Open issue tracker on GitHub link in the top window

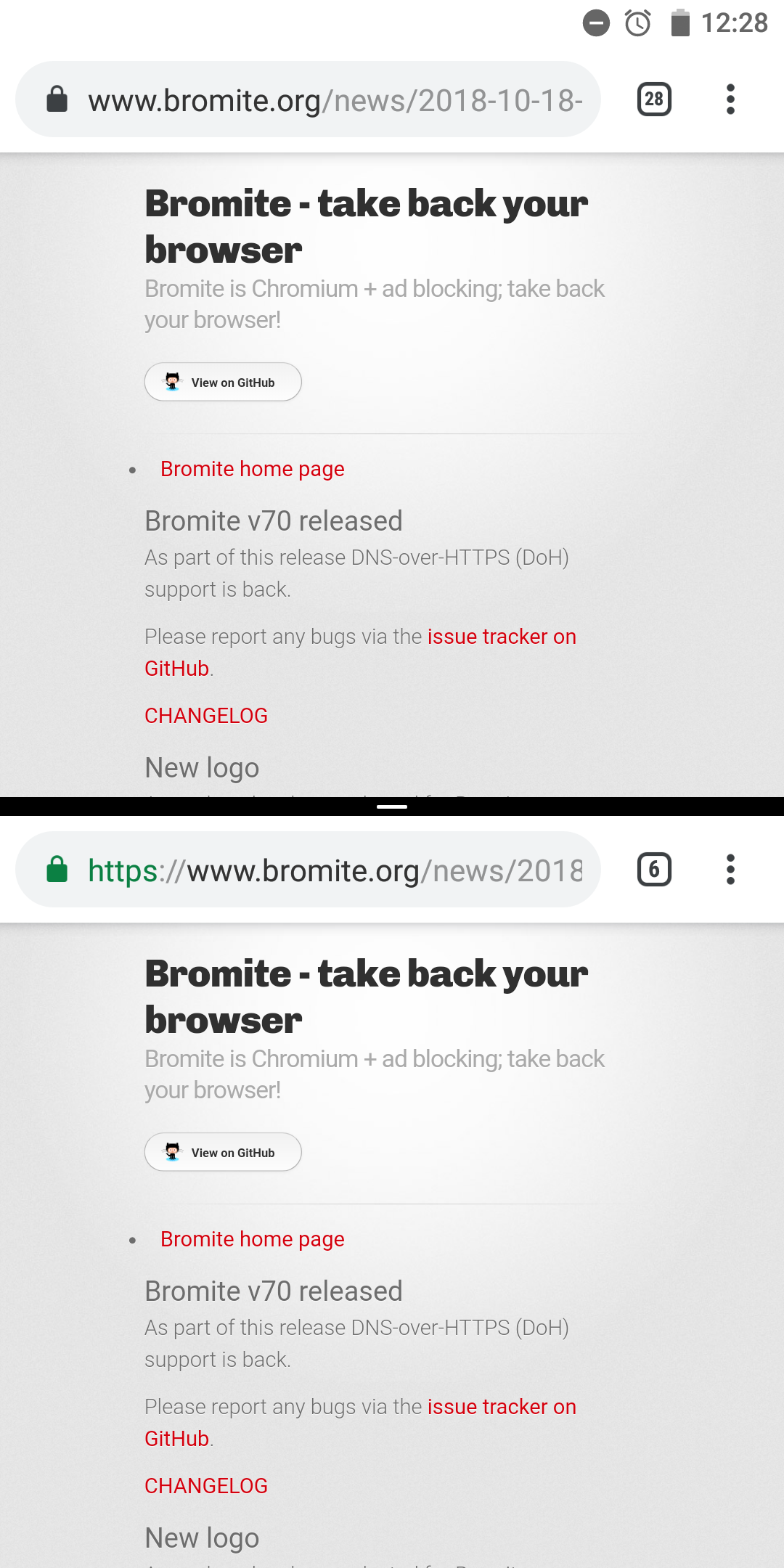(501, 637)
